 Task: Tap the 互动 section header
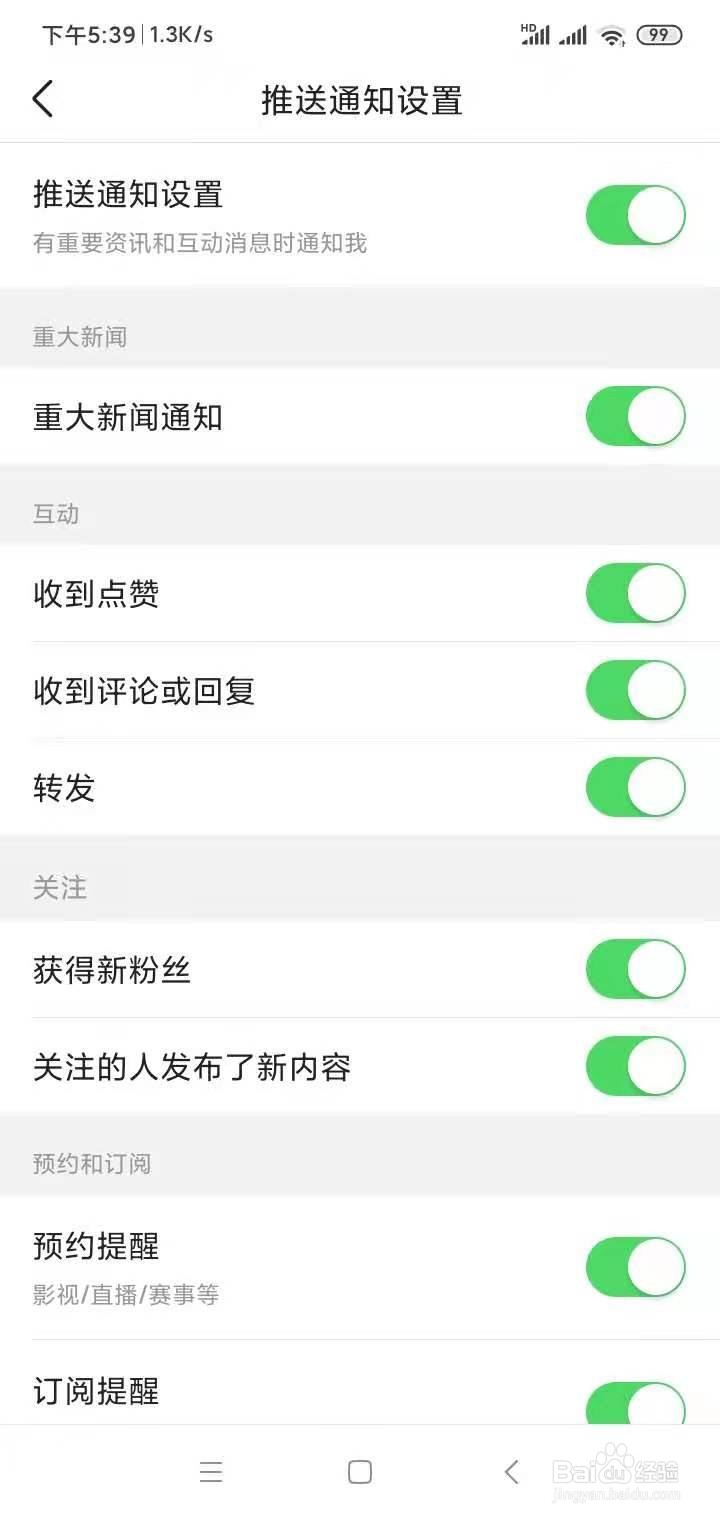point(55,514)
